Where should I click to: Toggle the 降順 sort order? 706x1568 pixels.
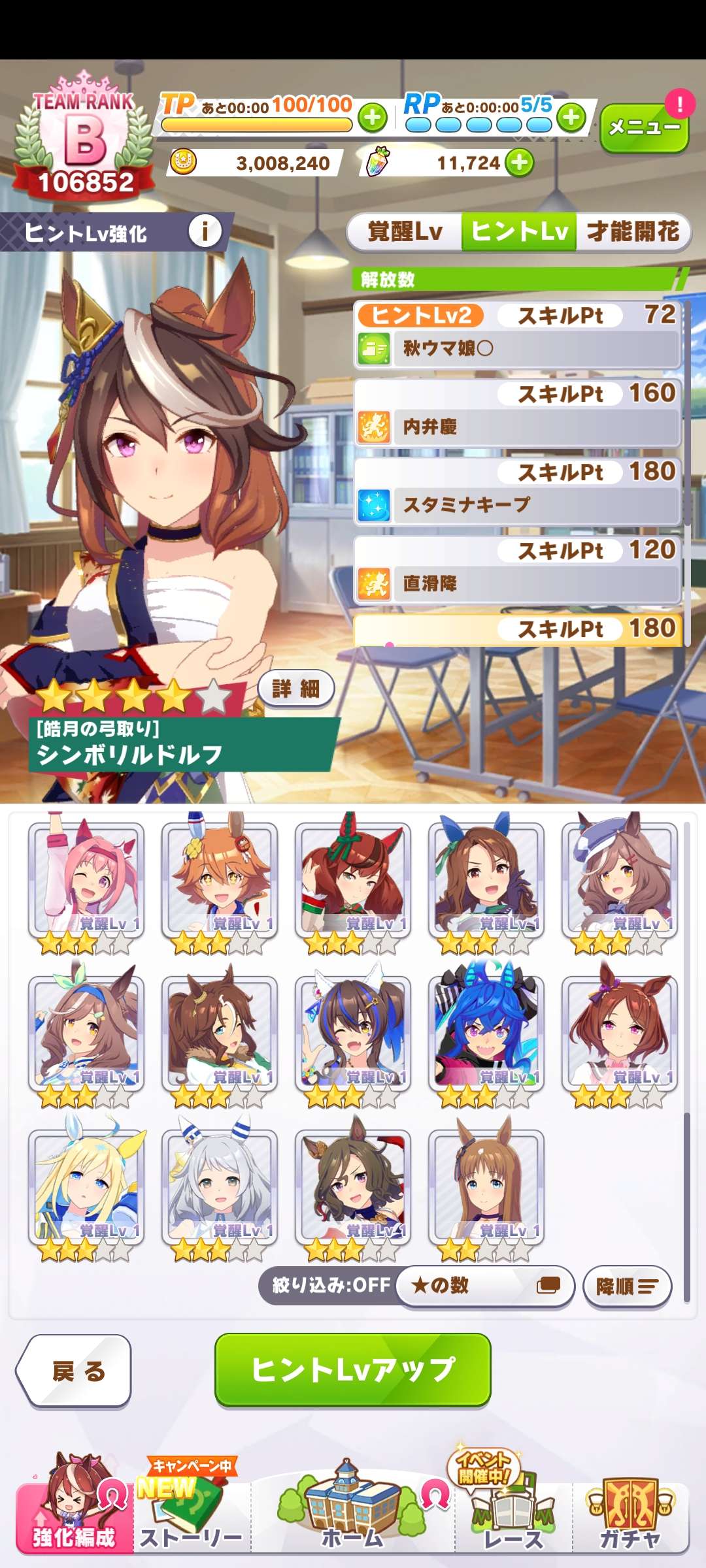pyautogui.click(x=626, y=1286)
